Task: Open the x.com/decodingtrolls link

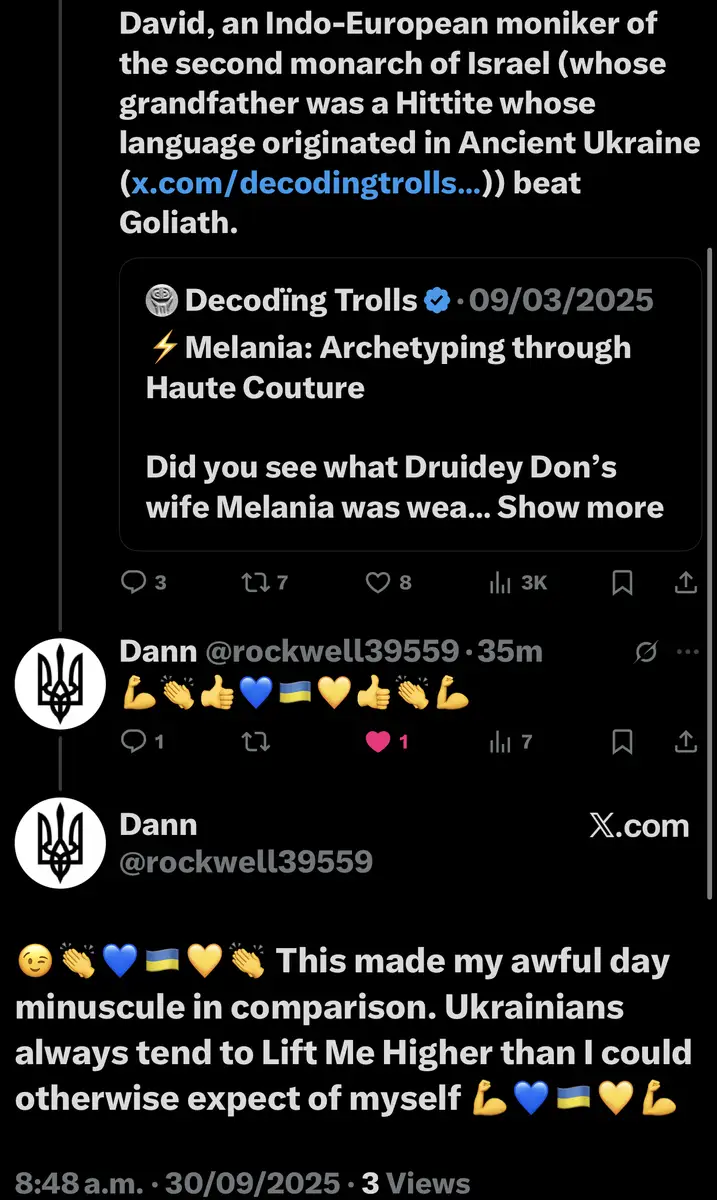Action: click(304, 184)
